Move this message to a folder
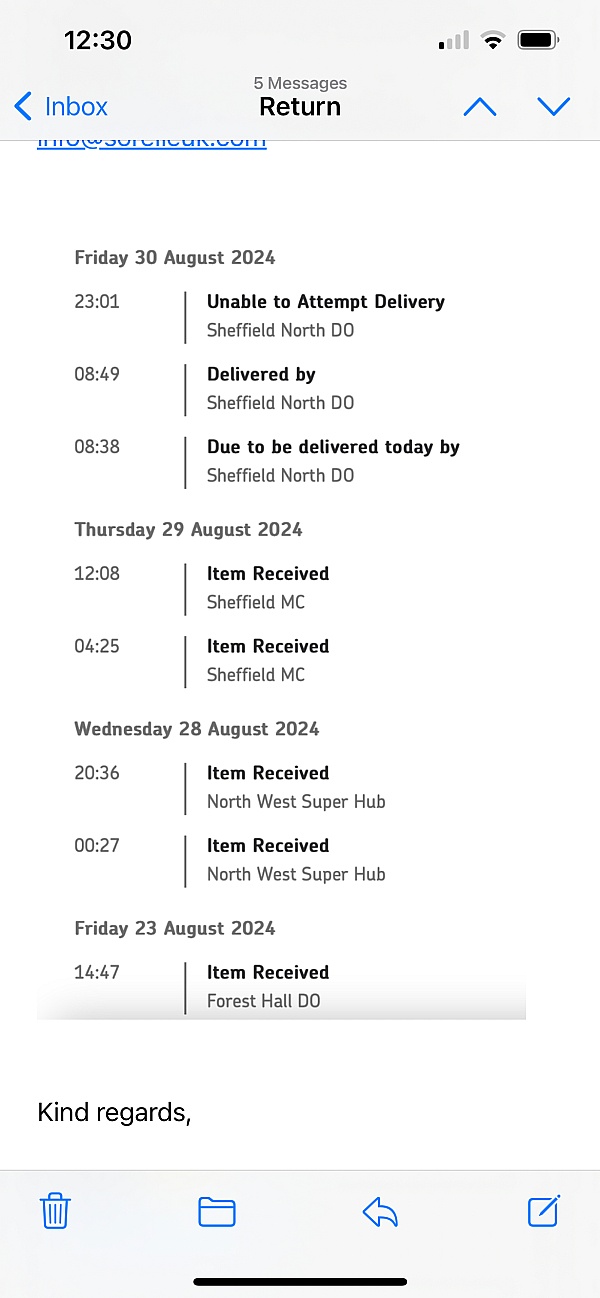600x1298 pixels. [217, 1212]
